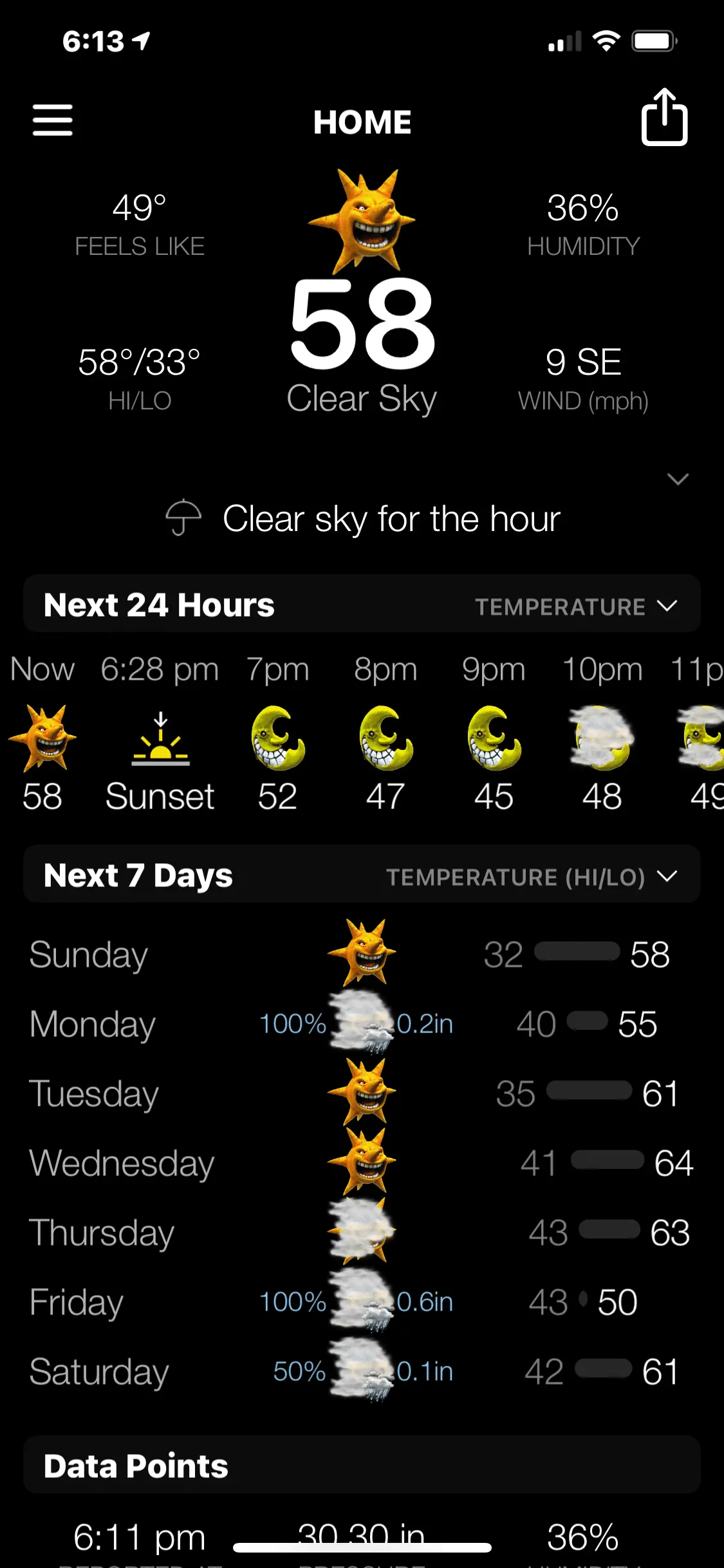Viewport: 724px width, 1568px height.
Task: Show Thursday's forecast details
Action: point(360,1232)
